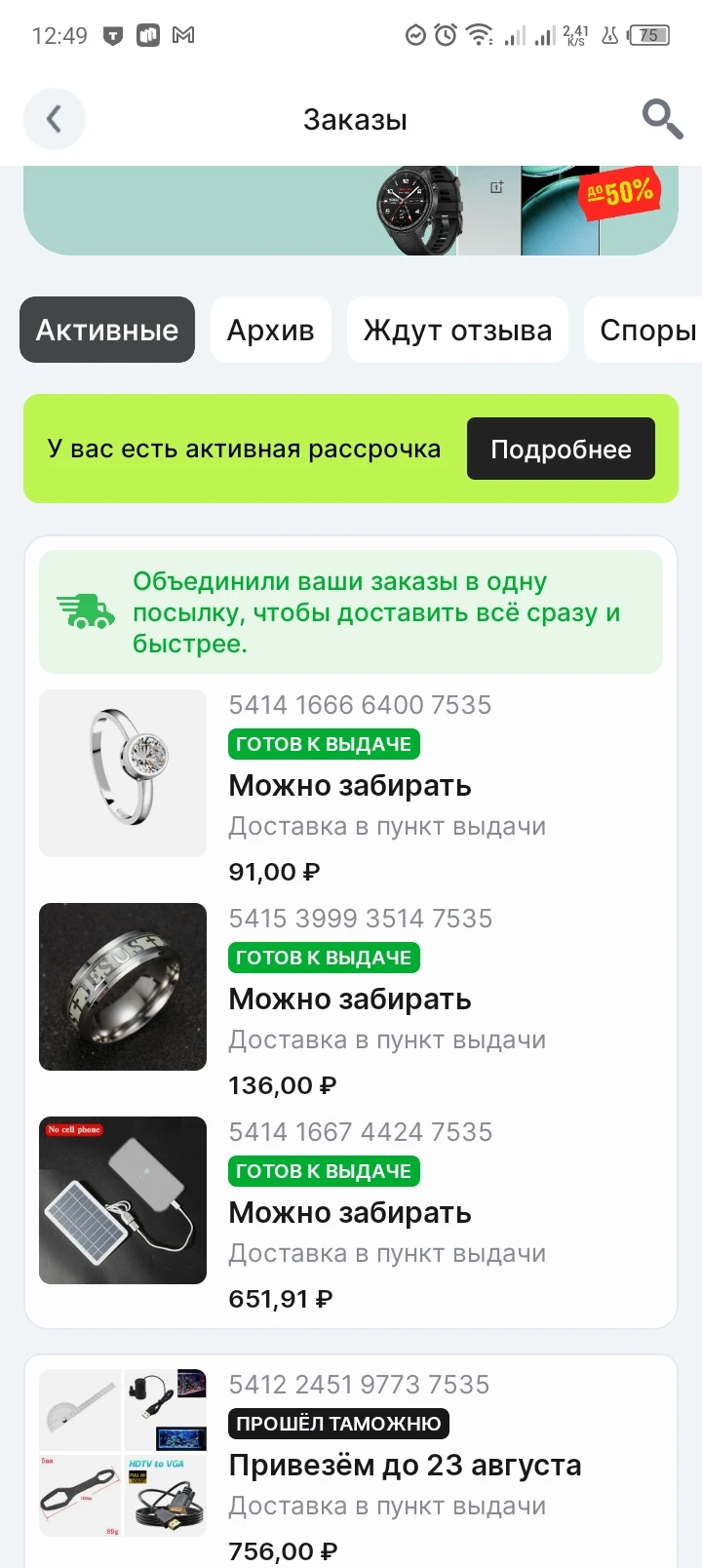Viewport: 702px width, 1568px height.
Task: Open order 5414 1666 6400 7535
Action: pos(351,788)
